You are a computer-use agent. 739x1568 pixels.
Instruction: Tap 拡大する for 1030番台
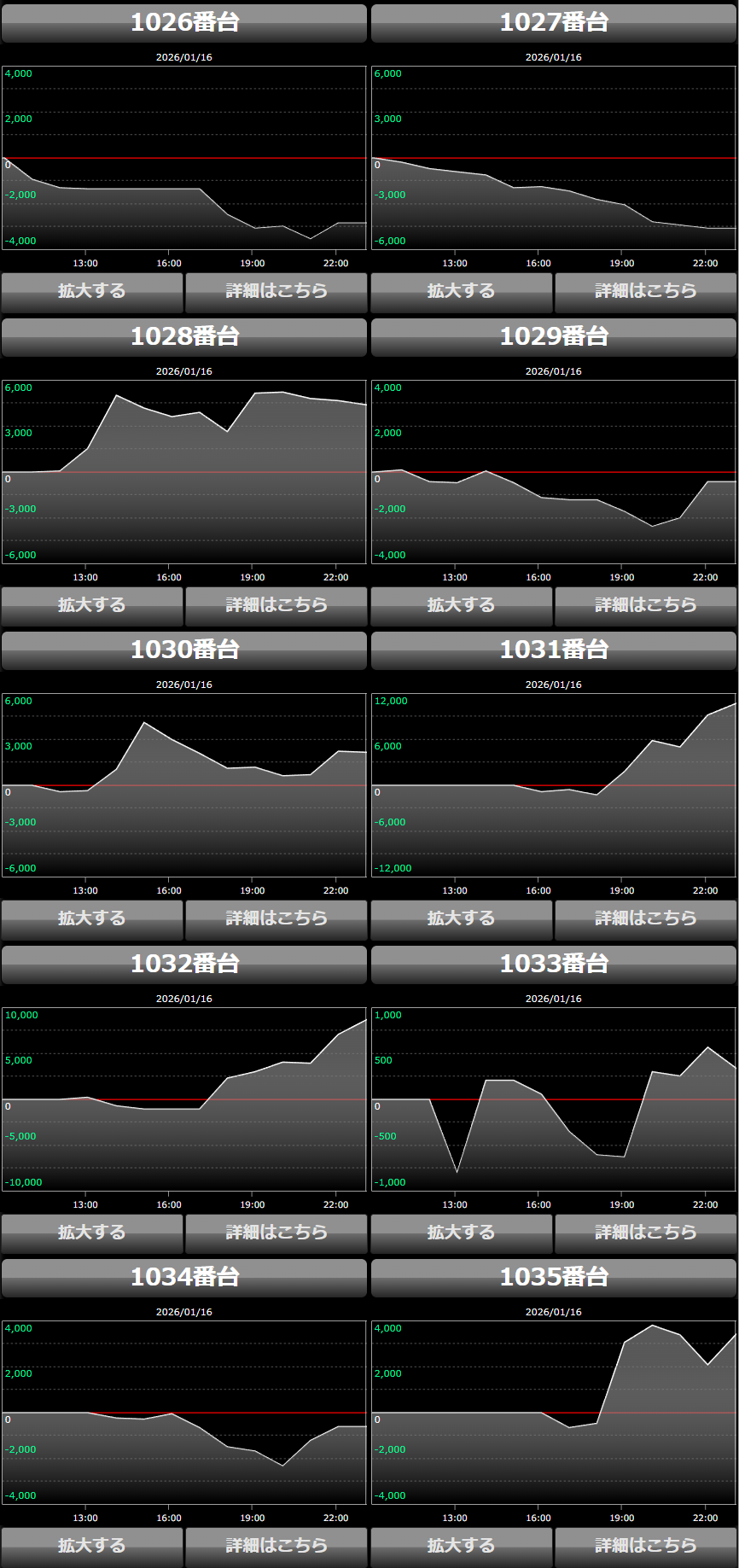pyautogui.click(x=92, y=919)
